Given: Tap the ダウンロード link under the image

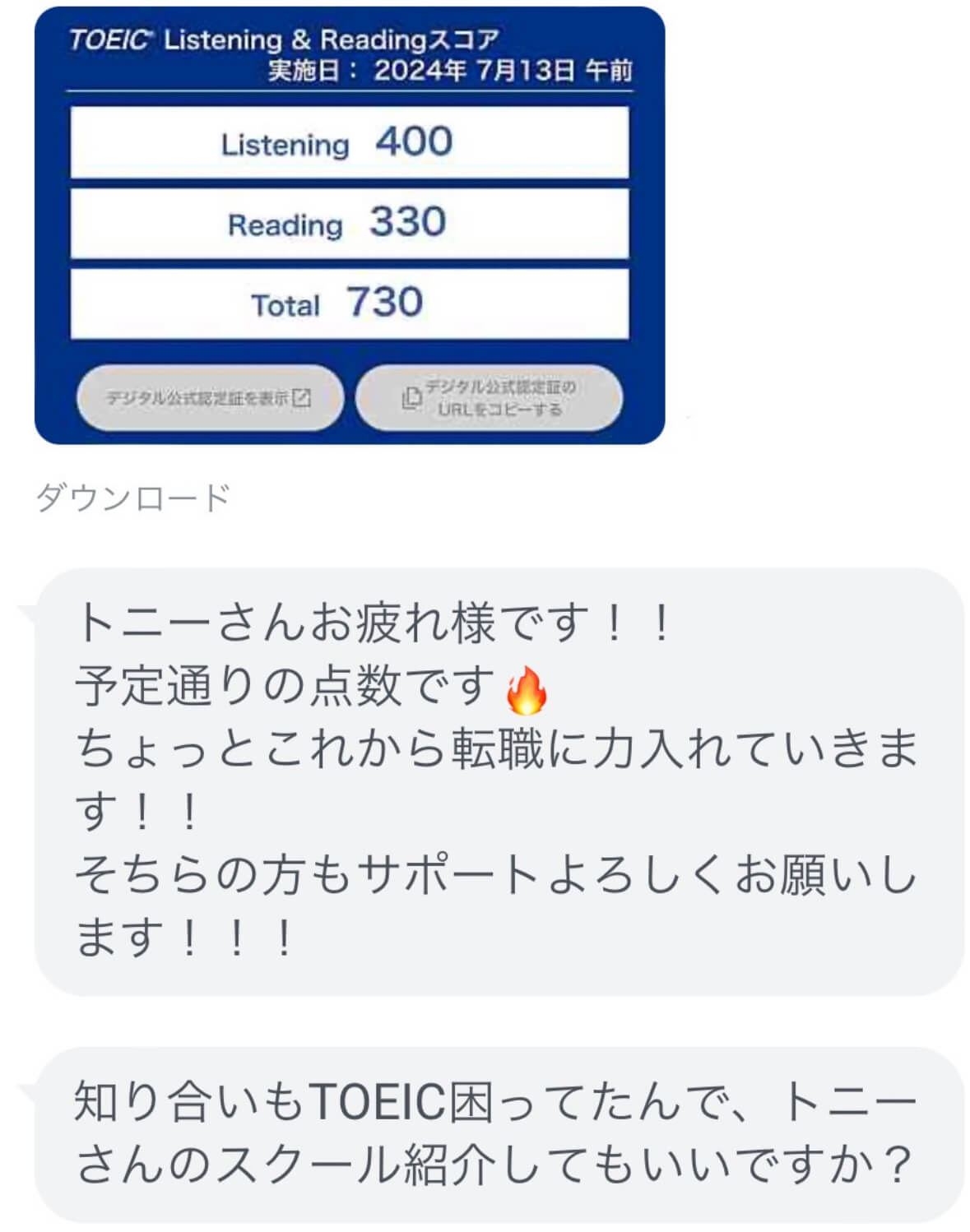Looking at the screenshot, I should click(x=132, y=498).
